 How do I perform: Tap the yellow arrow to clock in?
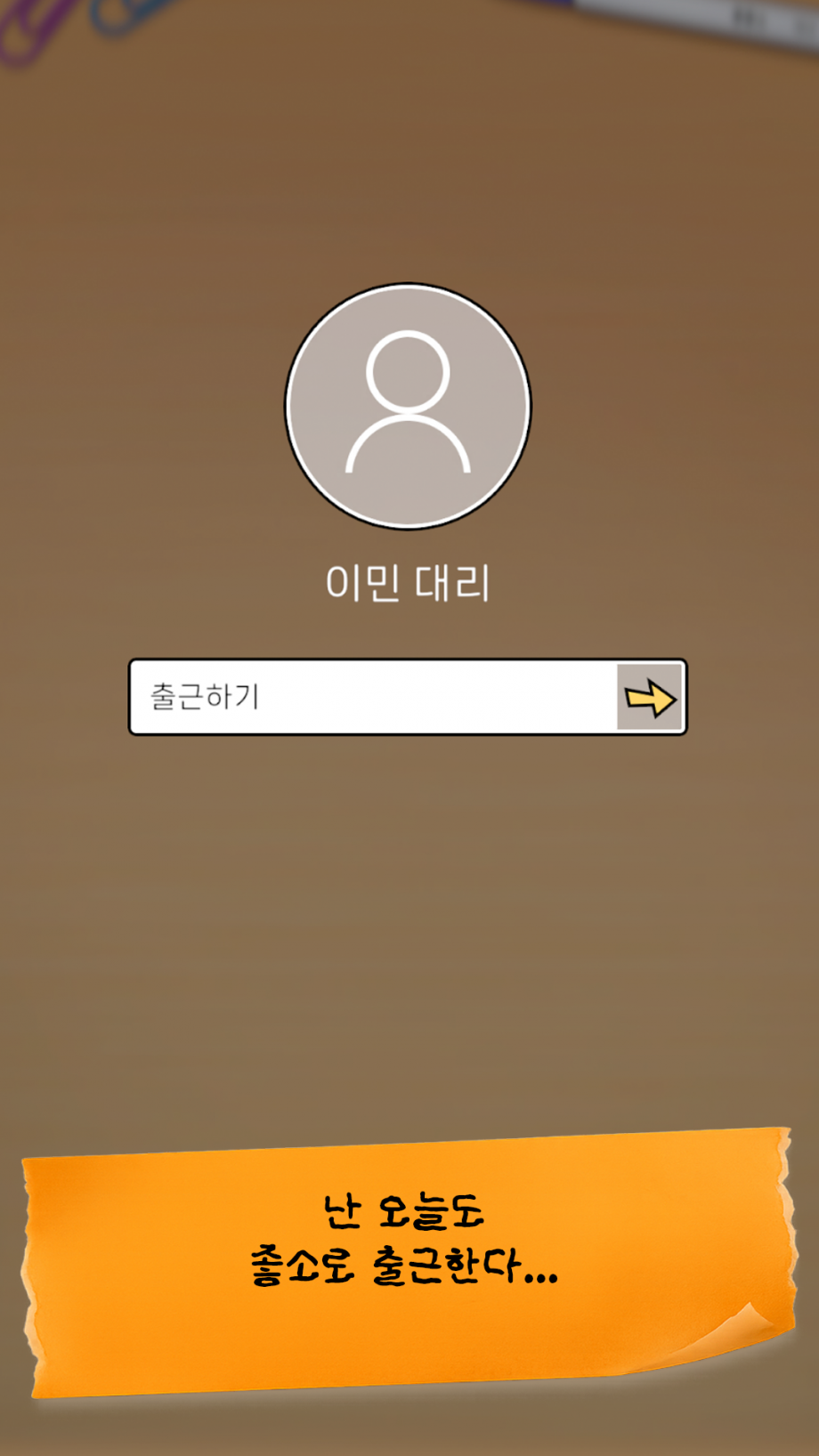650,698
